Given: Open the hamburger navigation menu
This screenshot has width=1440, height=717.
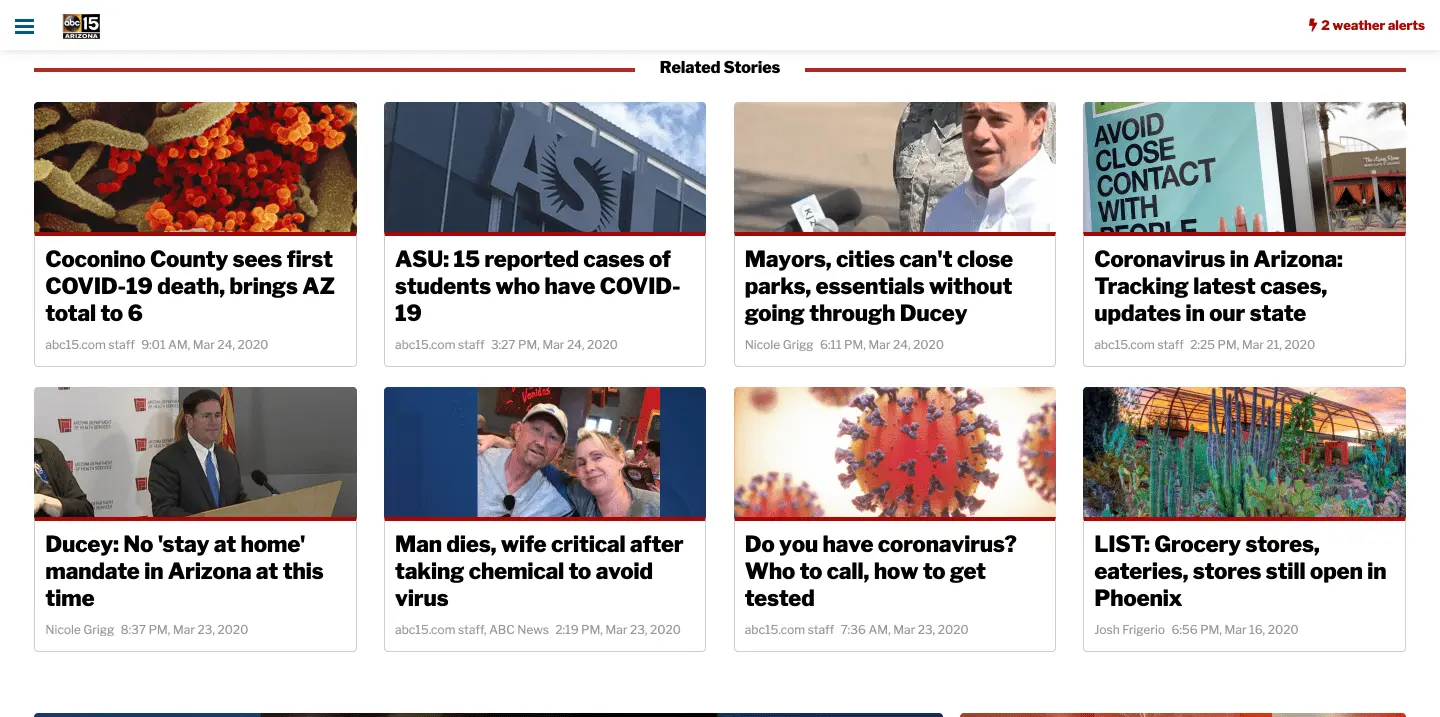Looking at the screenshot, I should (24, 26).
